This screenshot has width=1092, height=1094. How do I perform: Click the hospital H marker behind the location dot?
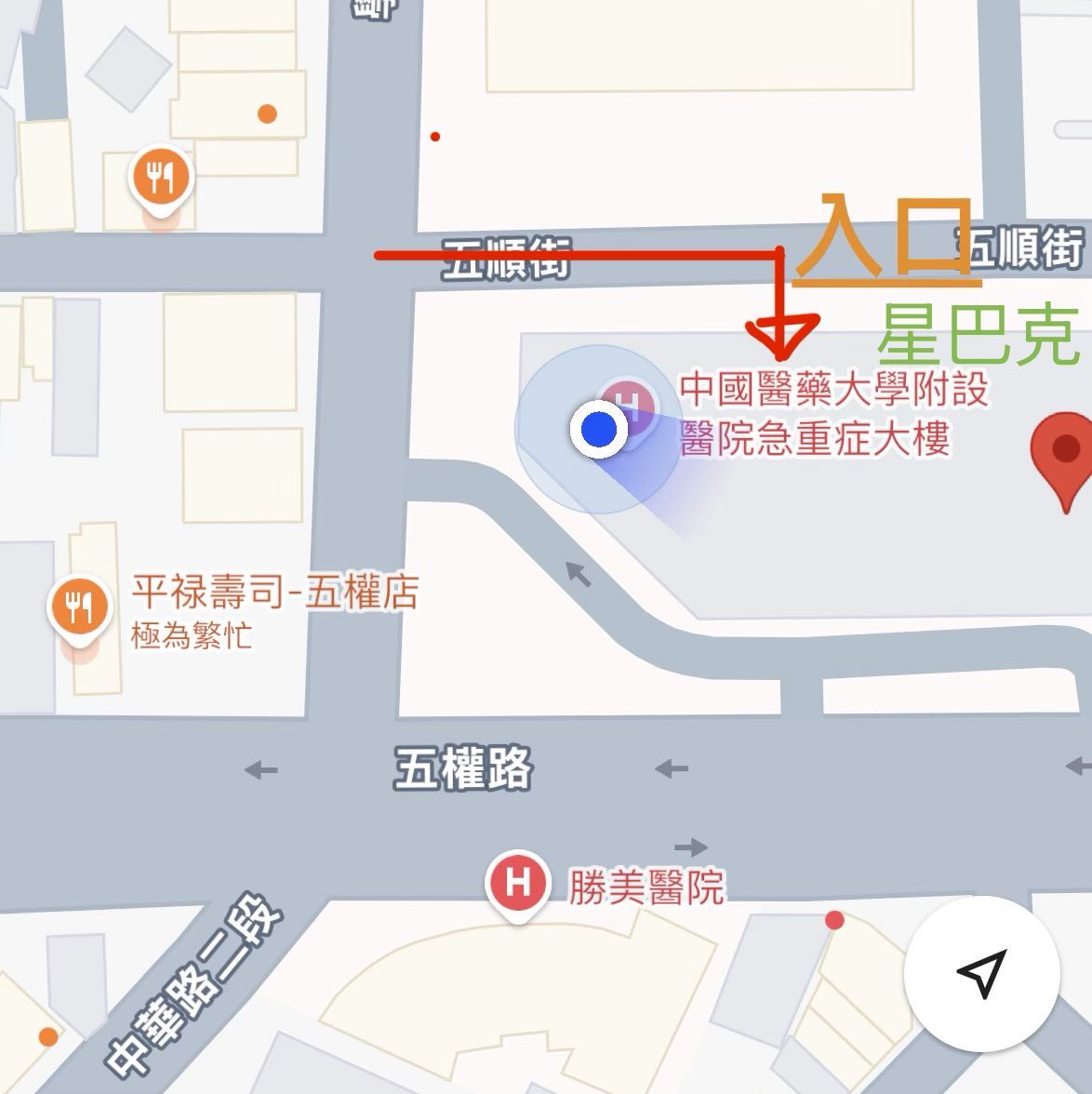(631, 402)
